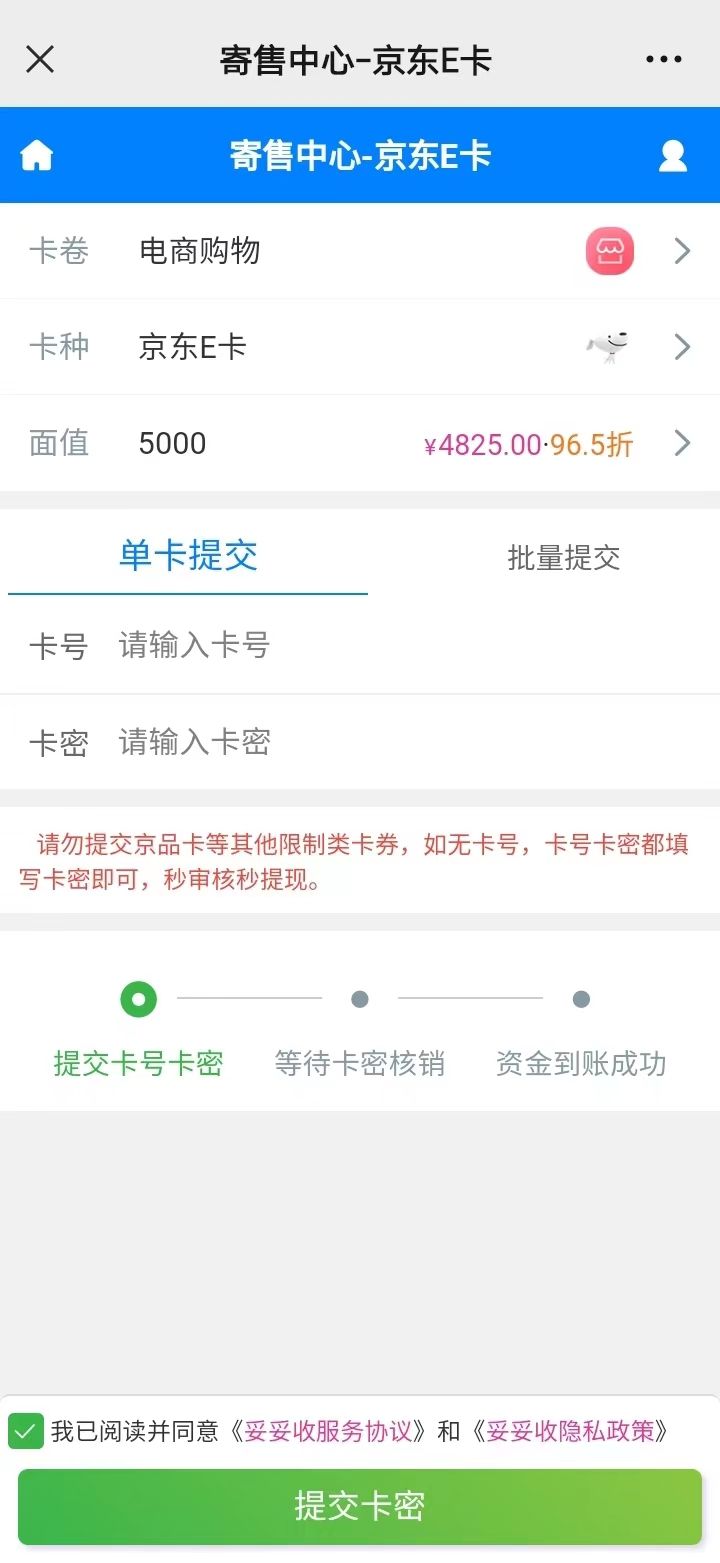The height and width of the screenshot is (1563, 720).
Task: Close the 寄售中心 page with the X
Action: point(40,60)
